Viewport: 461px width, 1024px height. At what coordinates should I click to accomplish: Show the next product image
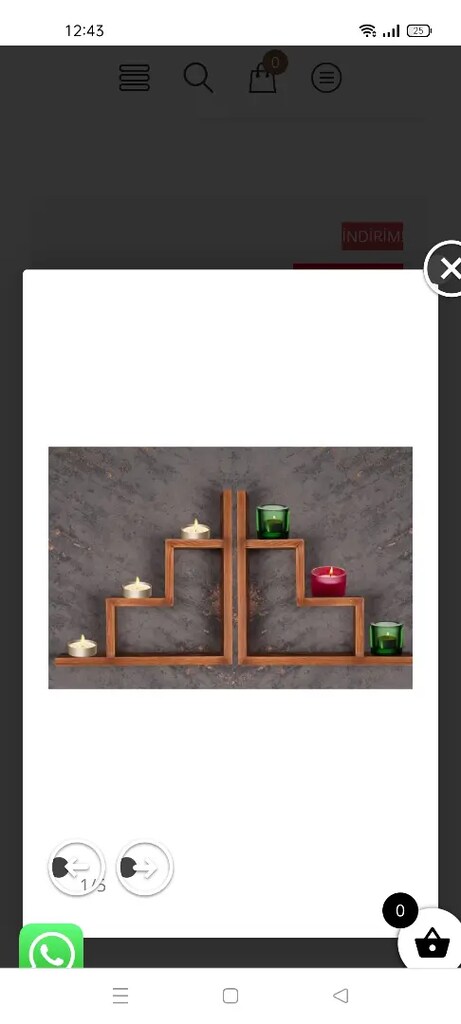pyautogui.click(x=145, y=867)
